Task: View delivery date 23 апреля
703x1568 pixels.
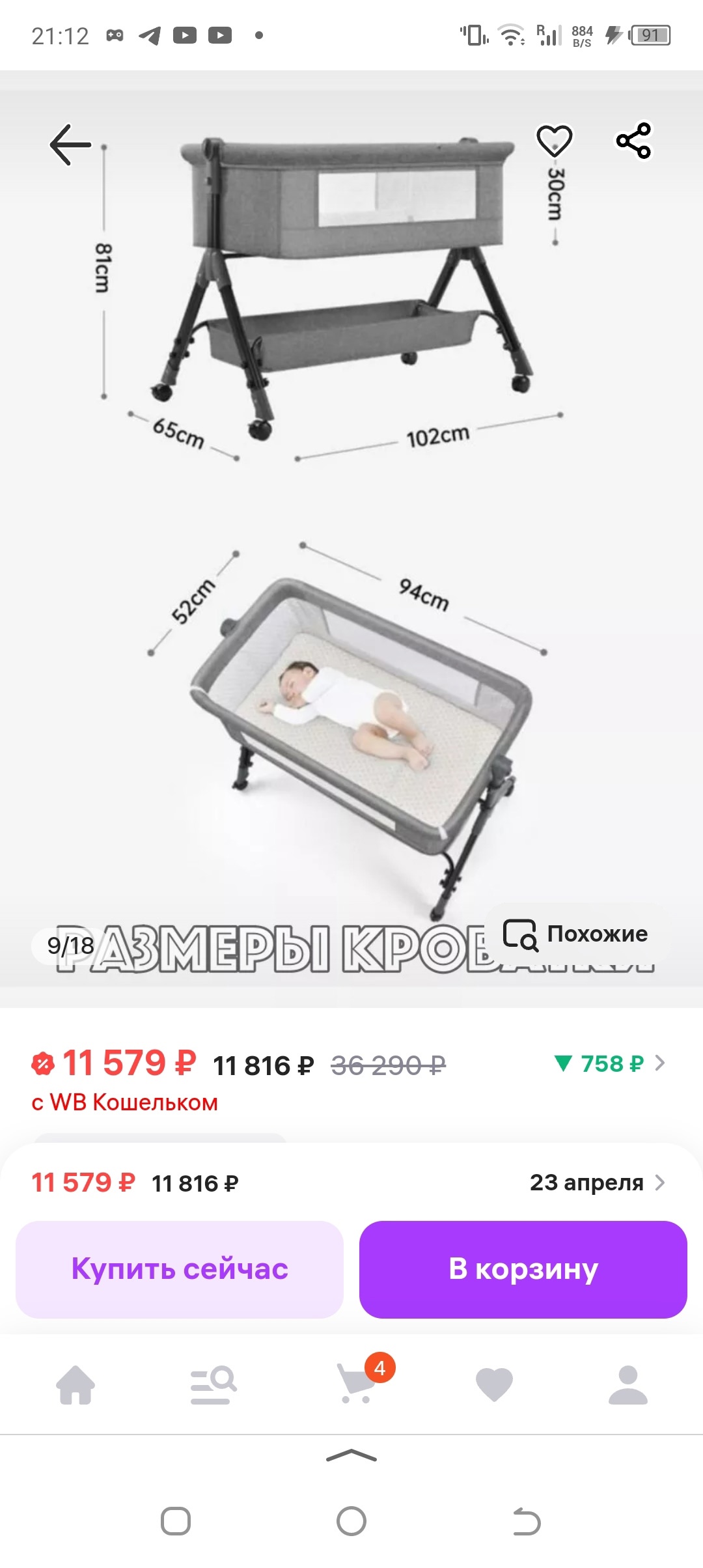Action: [x=597, y=1183]
